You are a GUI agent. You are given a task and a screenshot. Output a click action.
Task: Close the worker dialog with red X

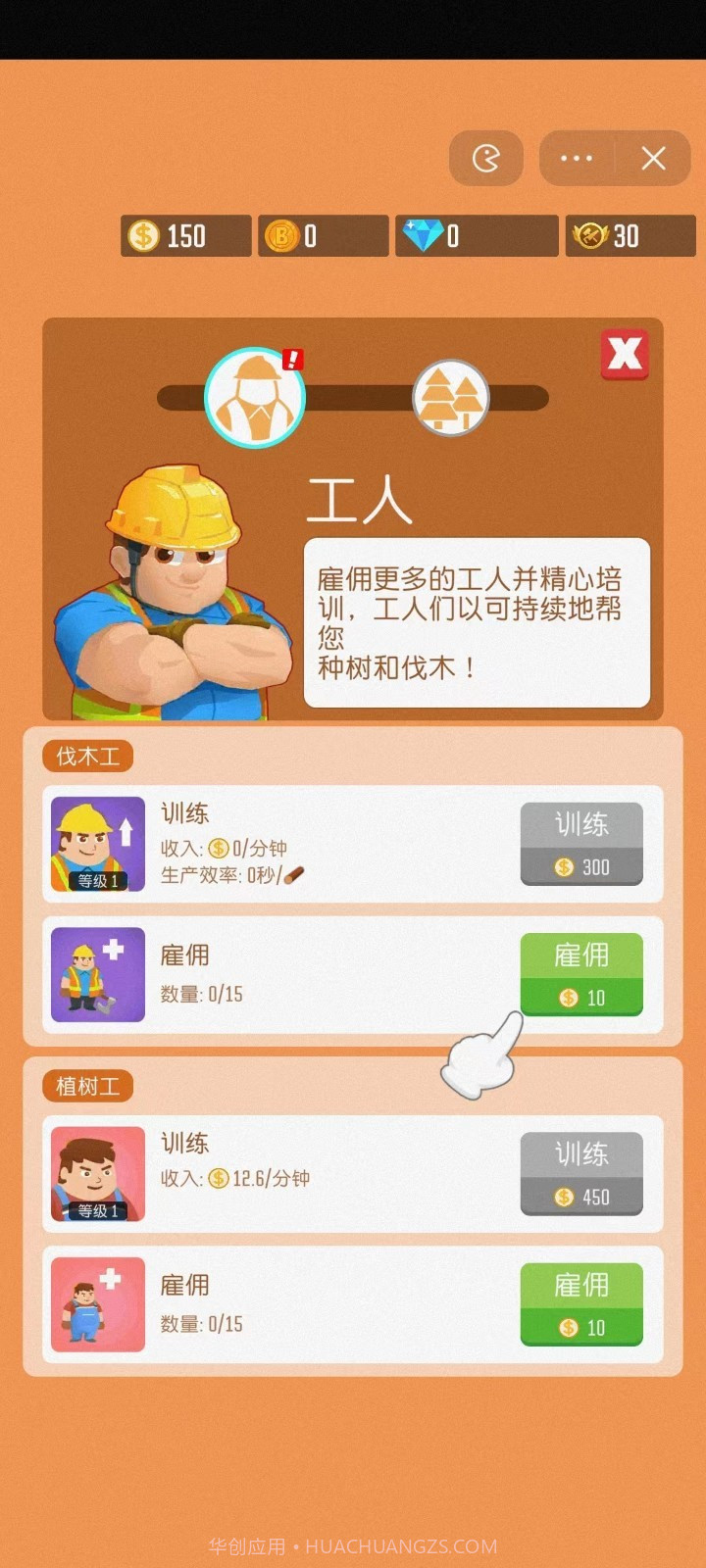coord(625,355)
